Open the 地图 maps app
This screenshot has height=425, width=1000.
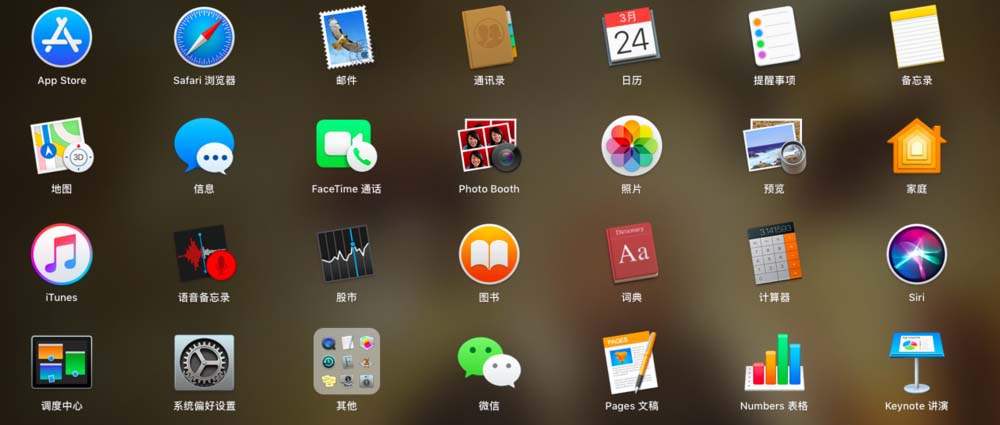tap(62, 146)
